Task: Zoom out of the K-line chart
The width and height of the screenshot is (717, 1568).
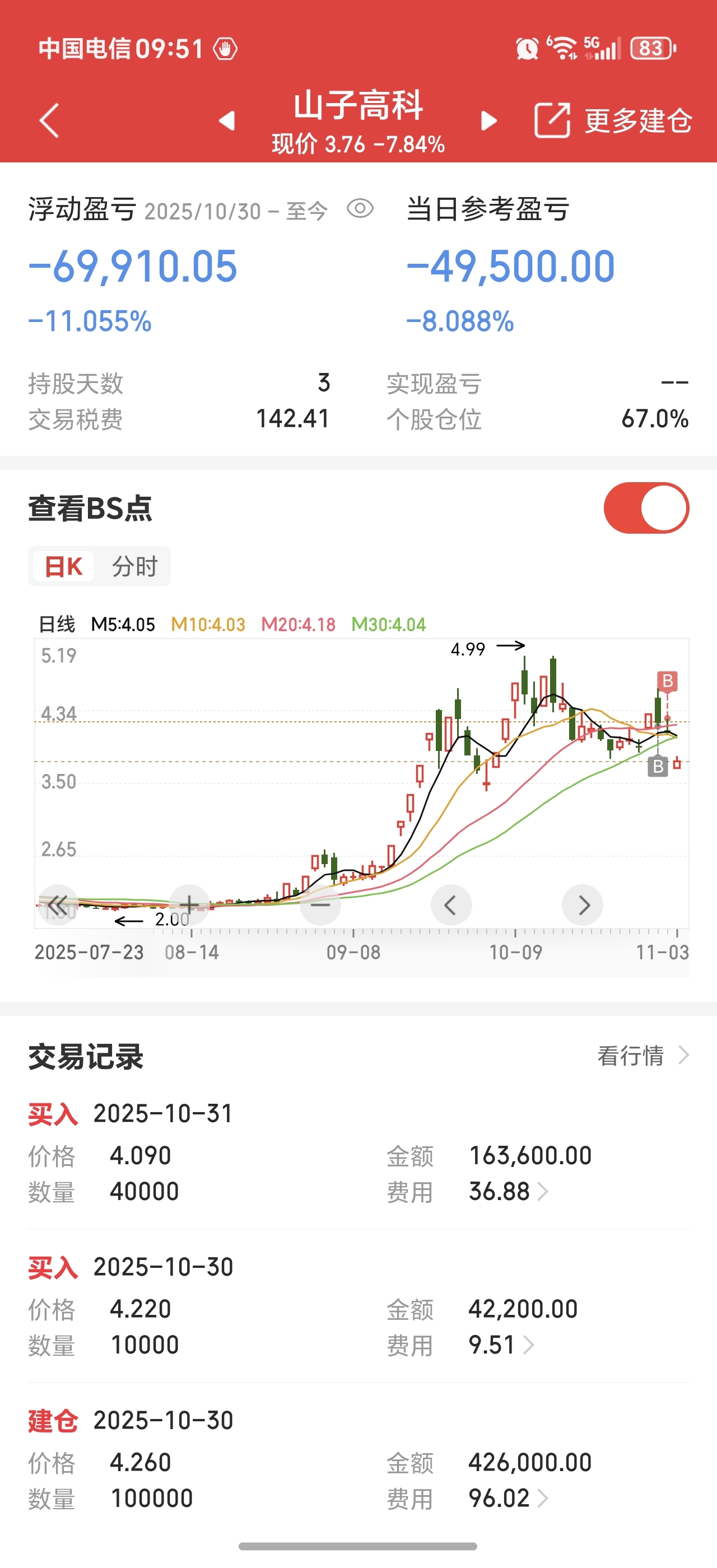Action: 320,904
